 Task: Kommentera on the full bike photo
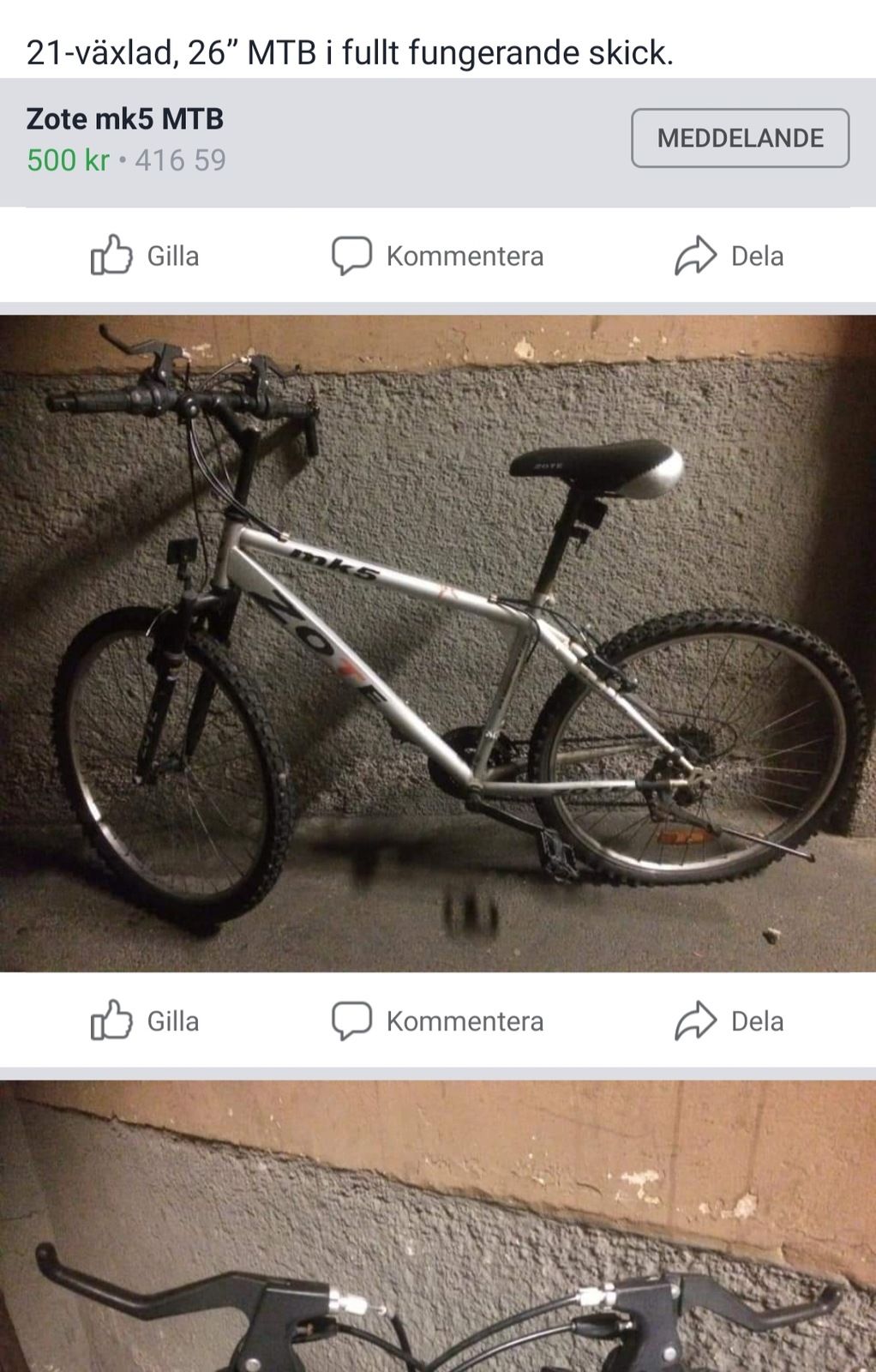point(438,1020)
